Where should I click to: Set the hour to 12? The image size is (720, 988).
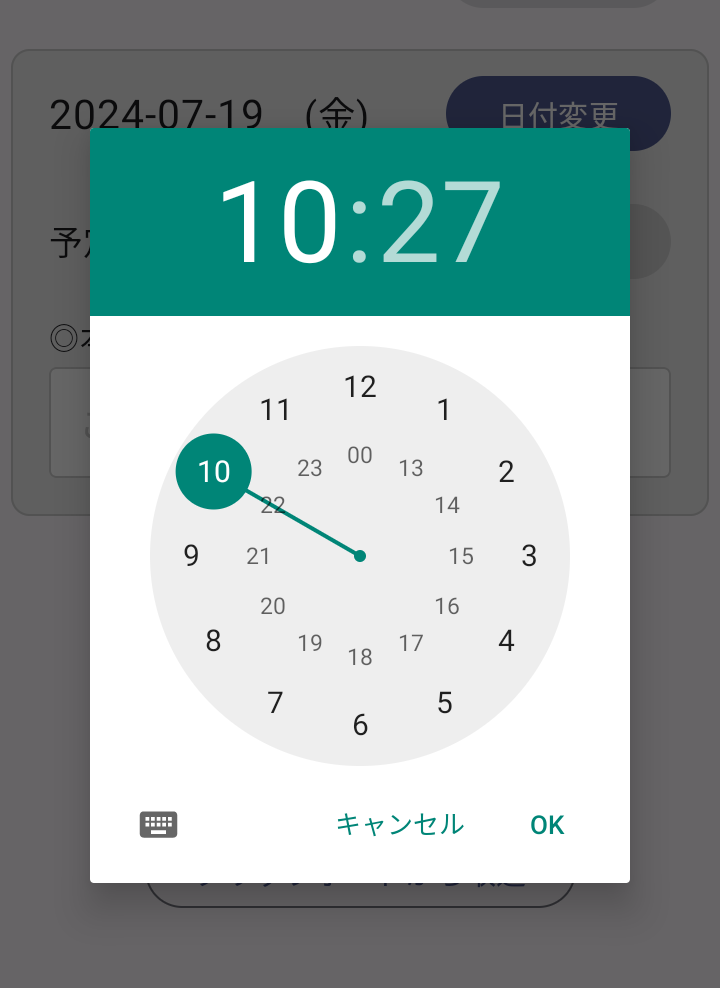point(360,387)
